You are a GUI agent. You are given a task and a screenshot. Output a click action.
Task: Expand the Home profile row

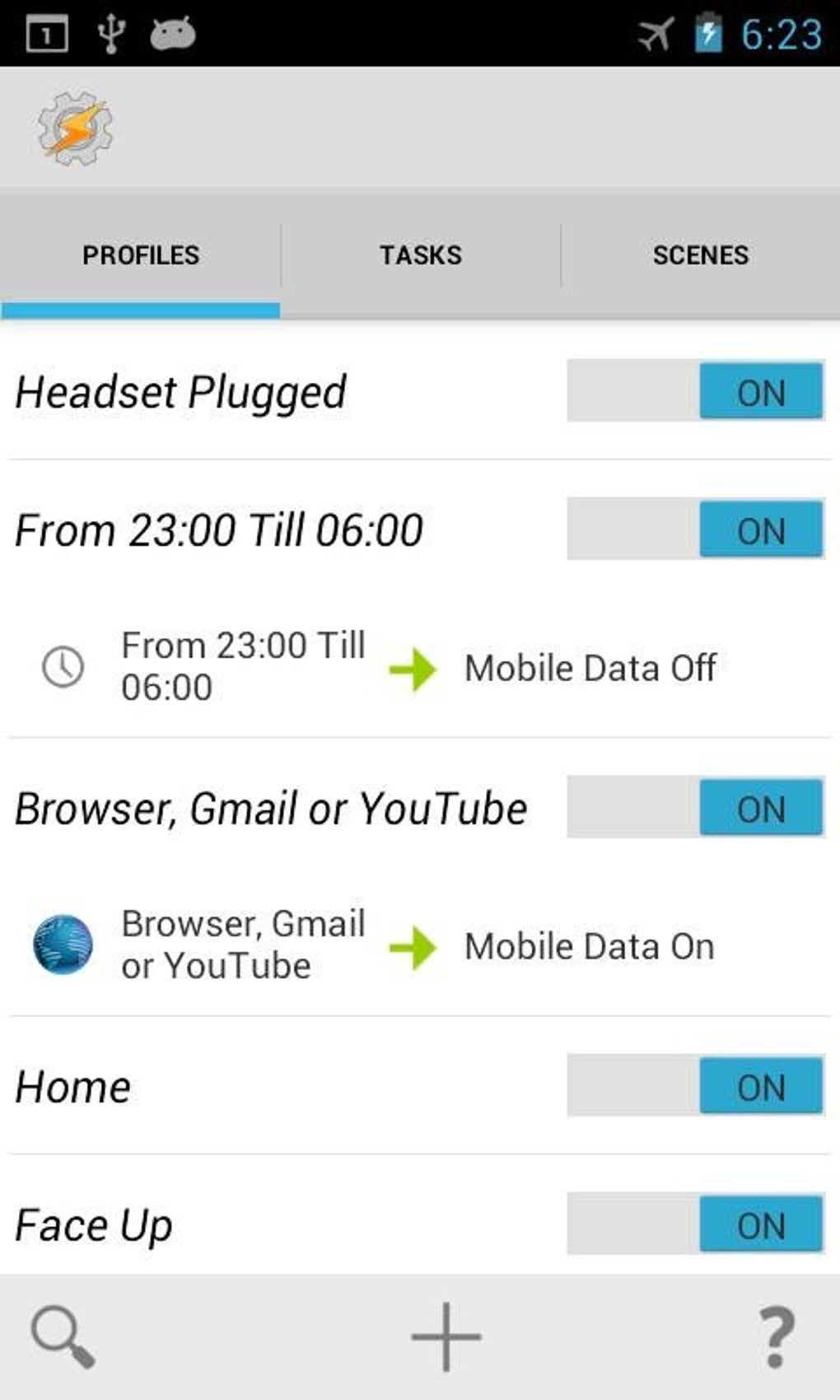coord(74,1087)
